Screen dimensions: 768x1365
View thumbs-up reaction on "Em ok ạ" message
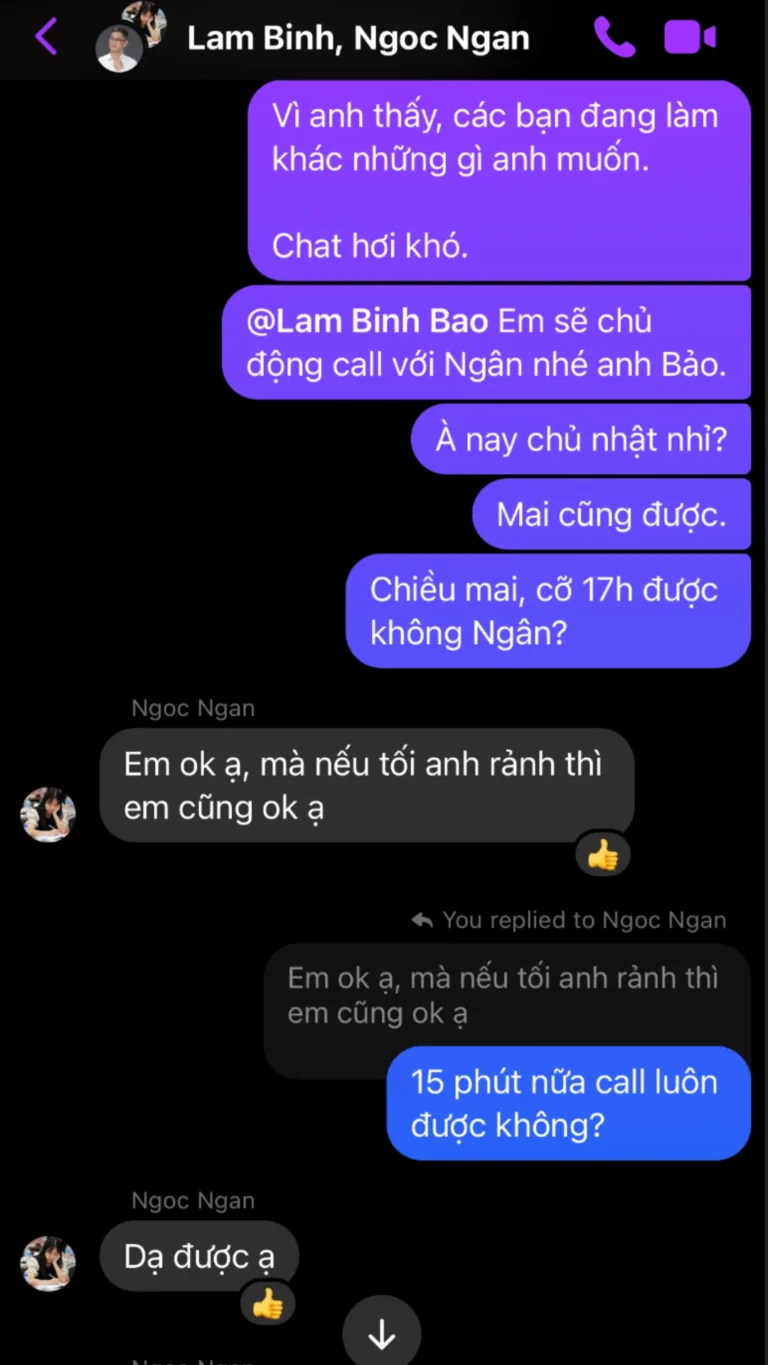click(602, 855)
